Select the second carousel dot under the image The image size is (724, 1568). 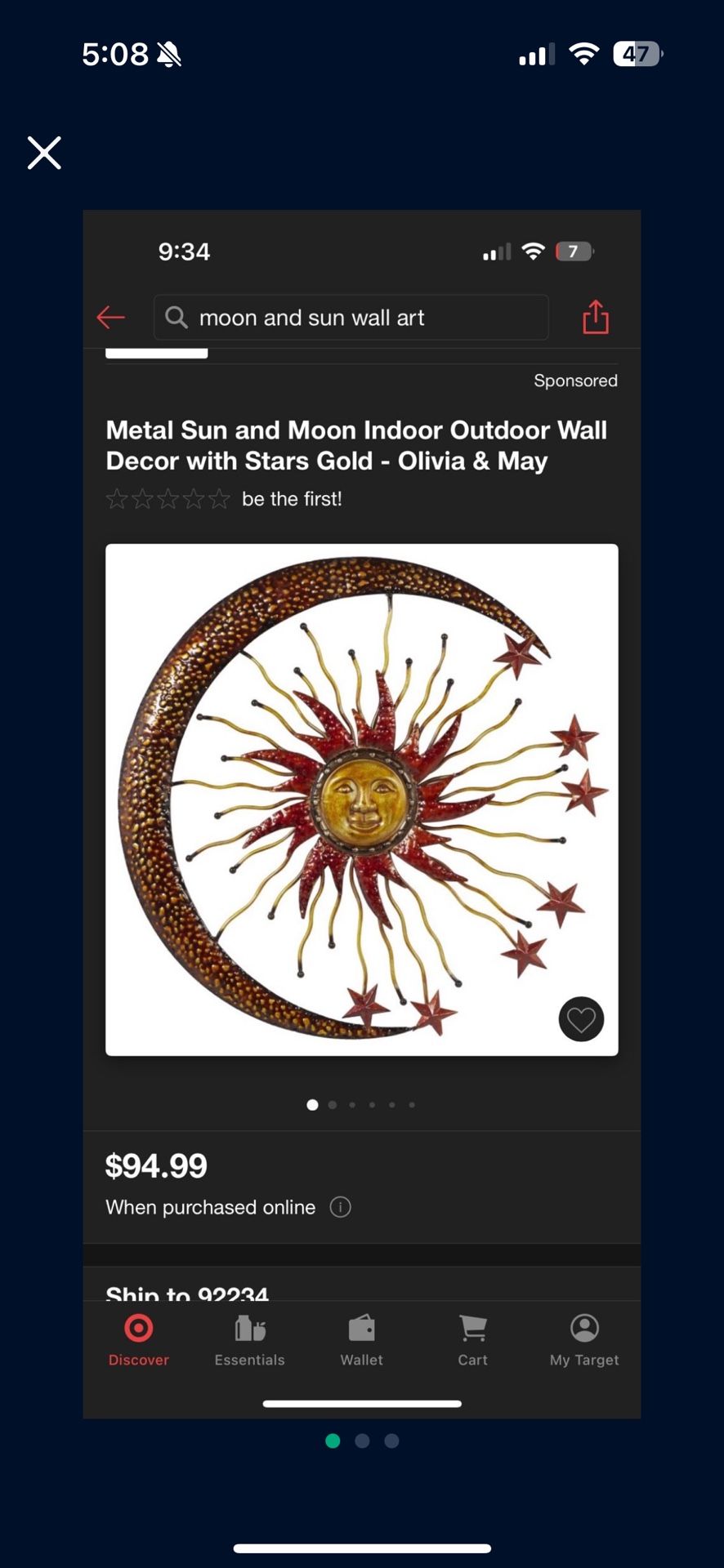click(332, 1104)
